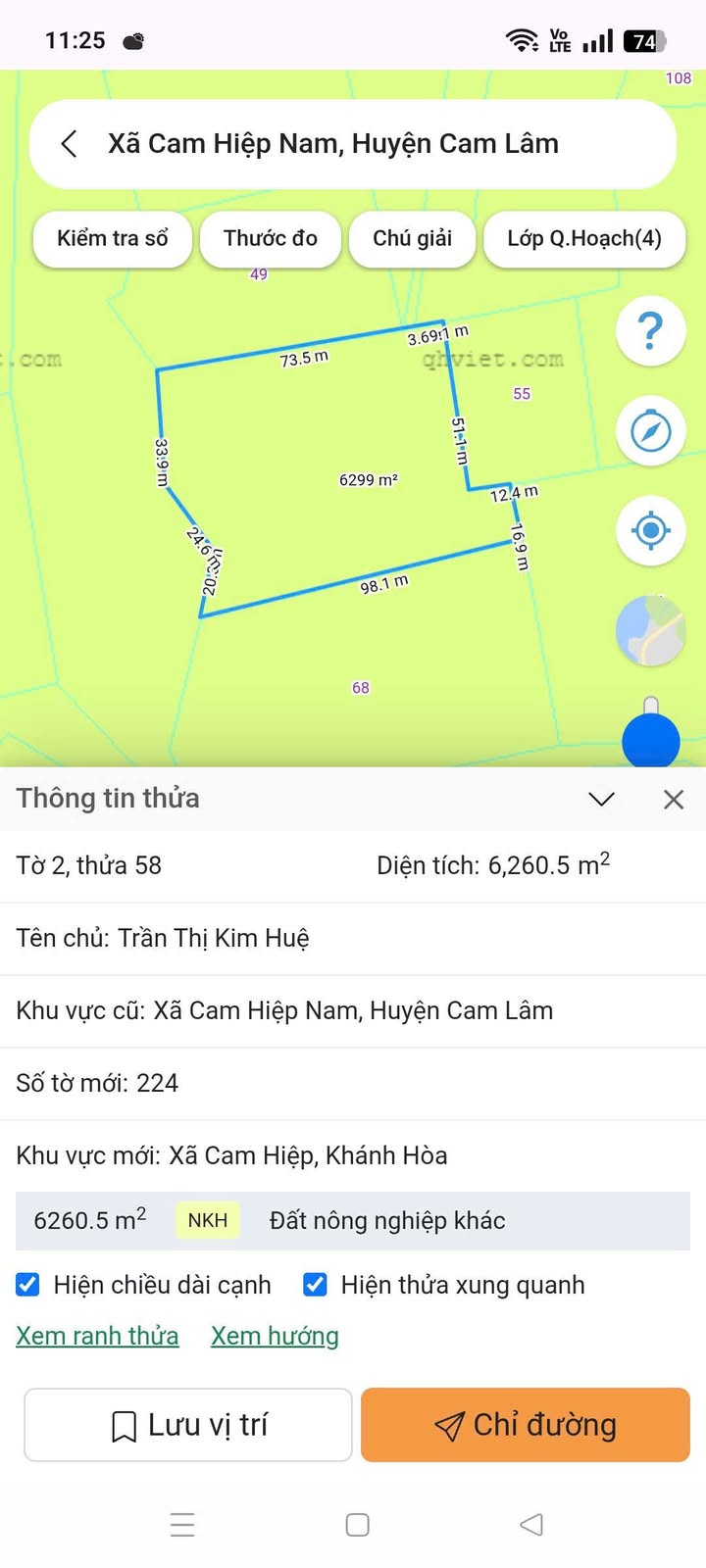The height and width of the screenshot is (1568, 706).
Task: Open the Xem hướng link
Action: pos(275,1336)
